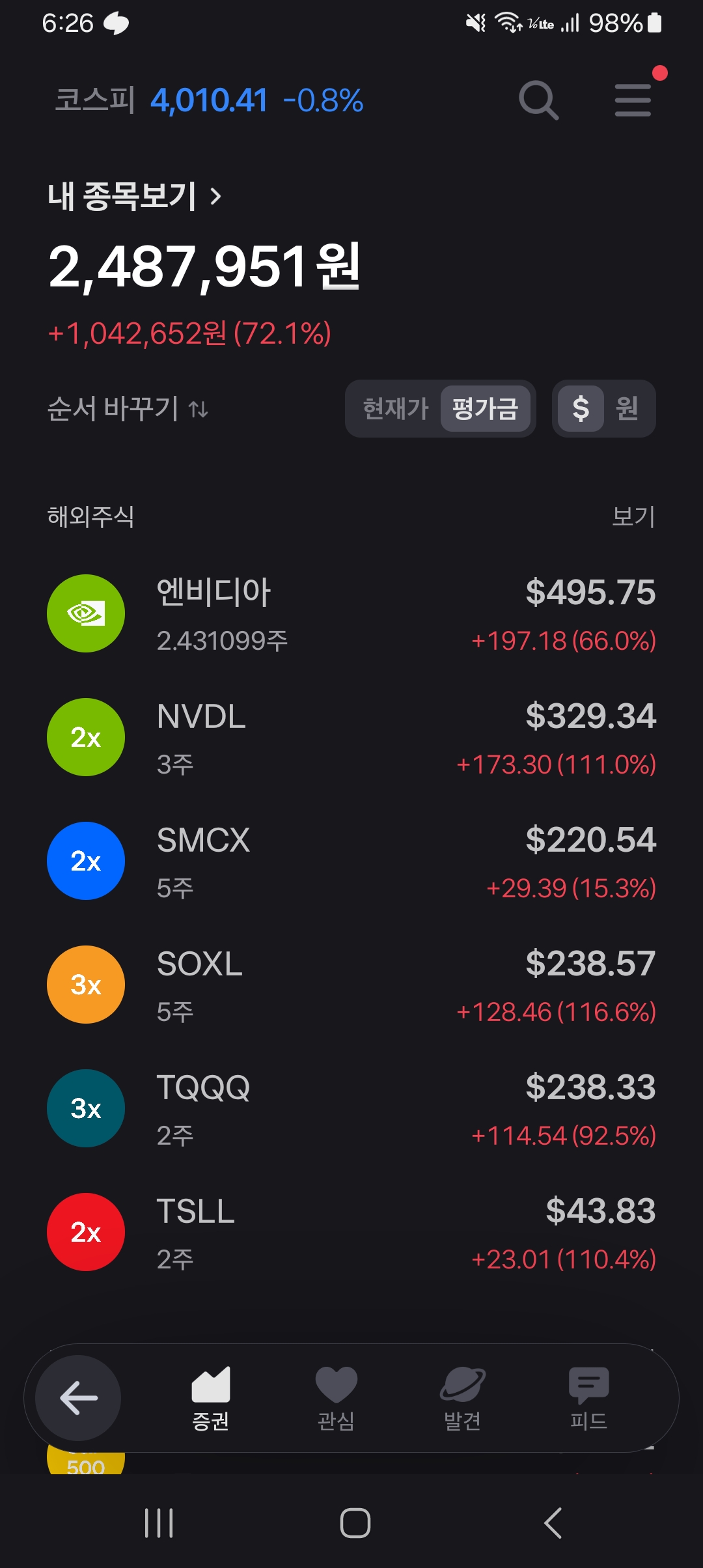Tap 보기 next to 해외주식
The image size is (703, 1568).
coord(633,516)
